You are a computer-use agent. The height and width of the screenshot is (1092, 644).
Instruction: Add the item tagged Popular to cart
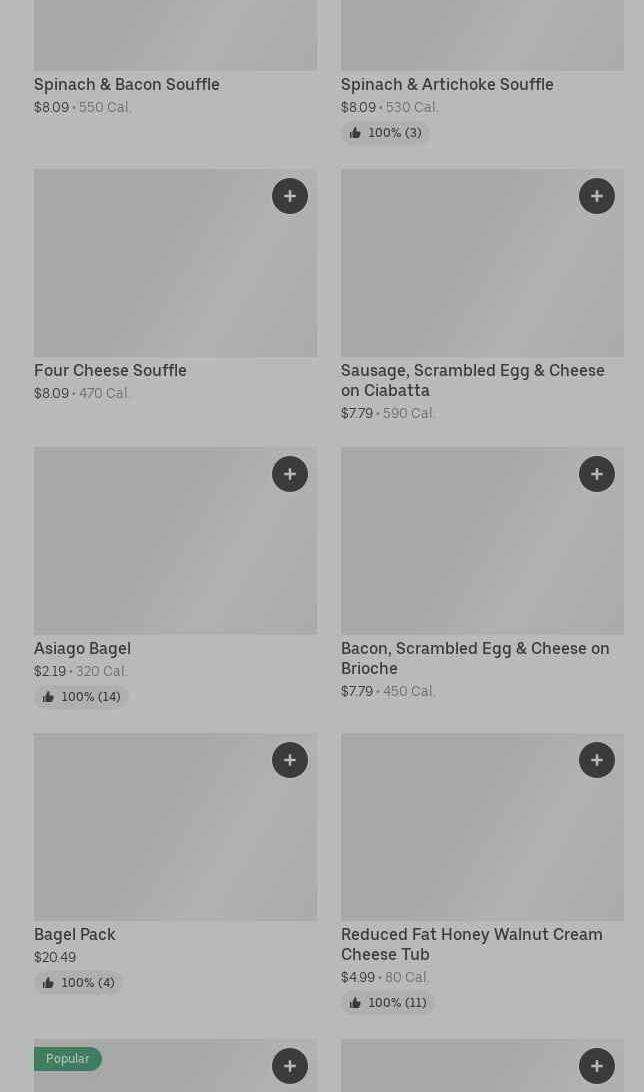tap(290, 1066)
